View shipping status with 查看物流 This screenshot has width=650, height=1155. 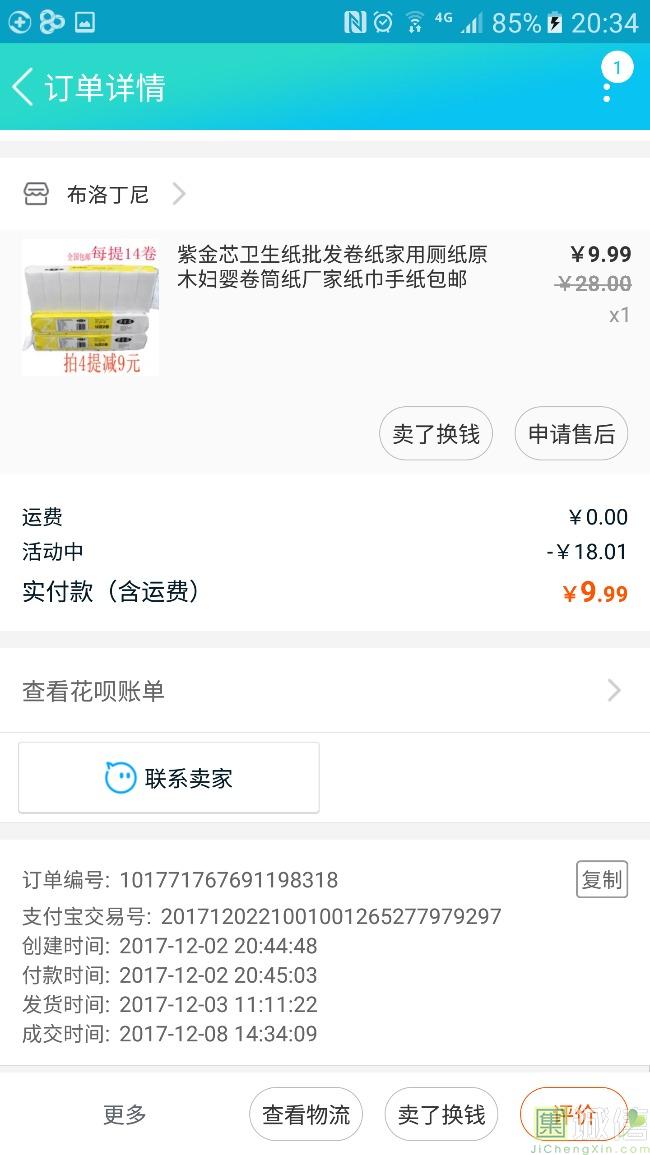(306, 1114)
